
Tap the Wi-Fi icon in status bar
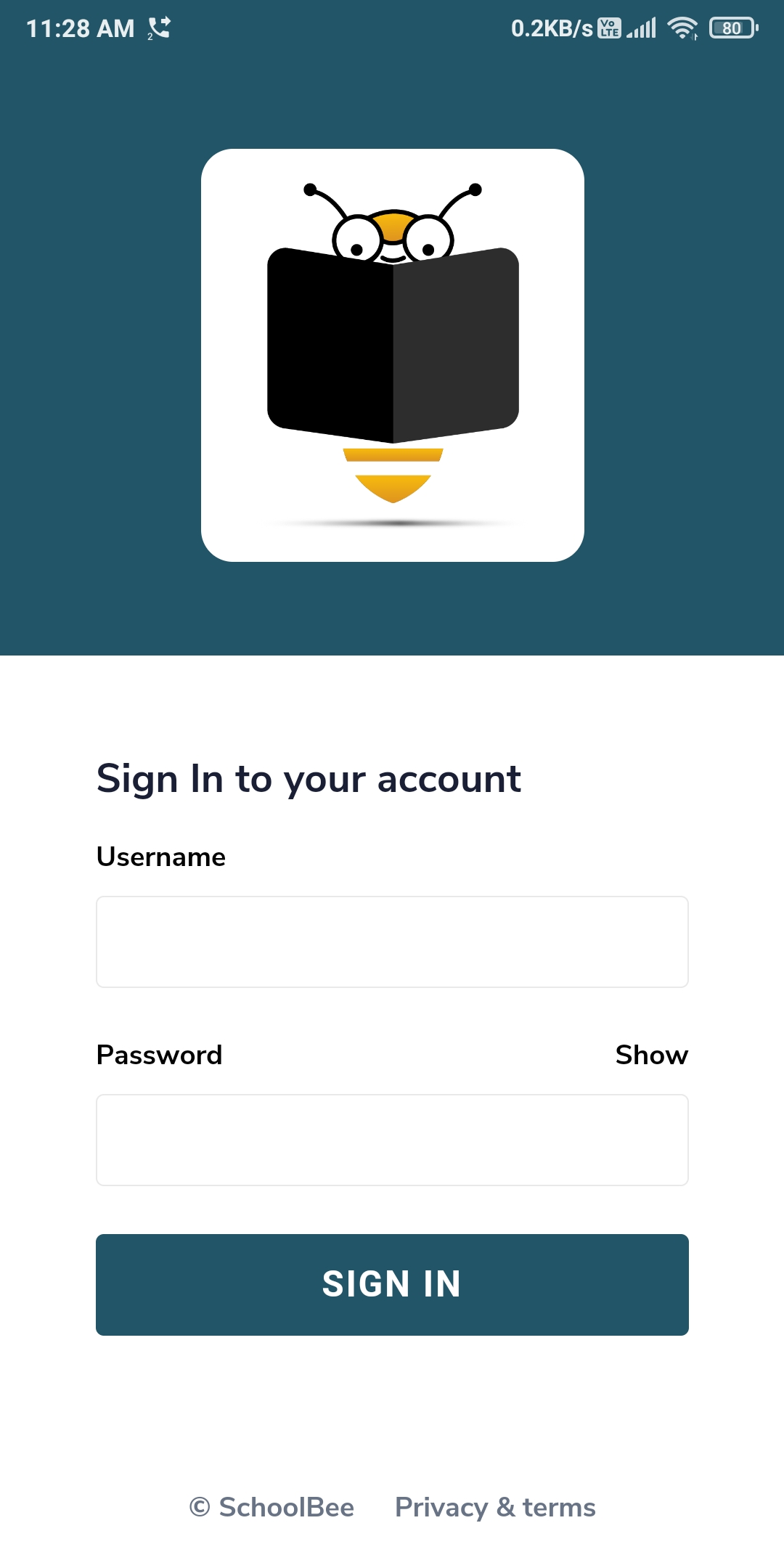(x=683, y=28)
